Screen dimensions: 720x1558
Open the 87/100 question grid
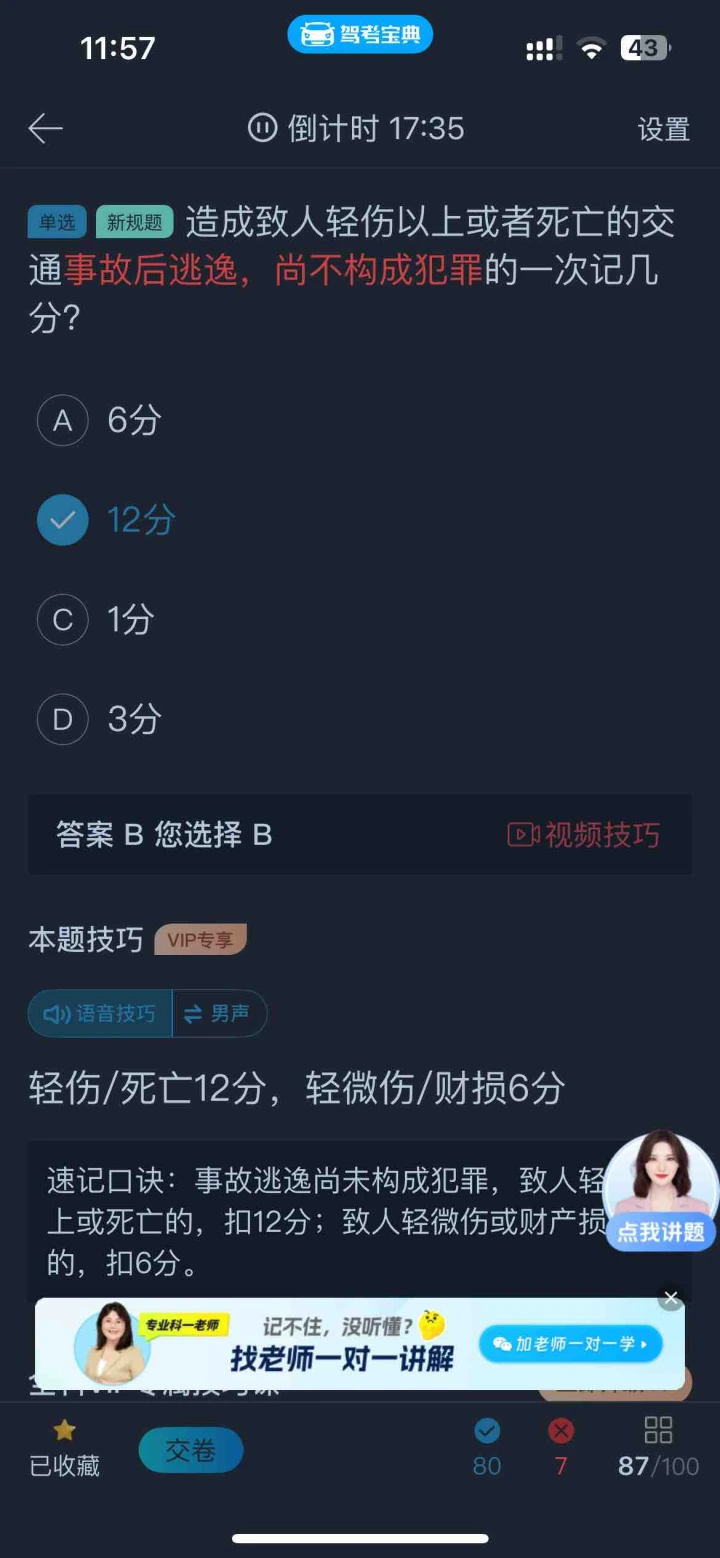point(657,1448)
